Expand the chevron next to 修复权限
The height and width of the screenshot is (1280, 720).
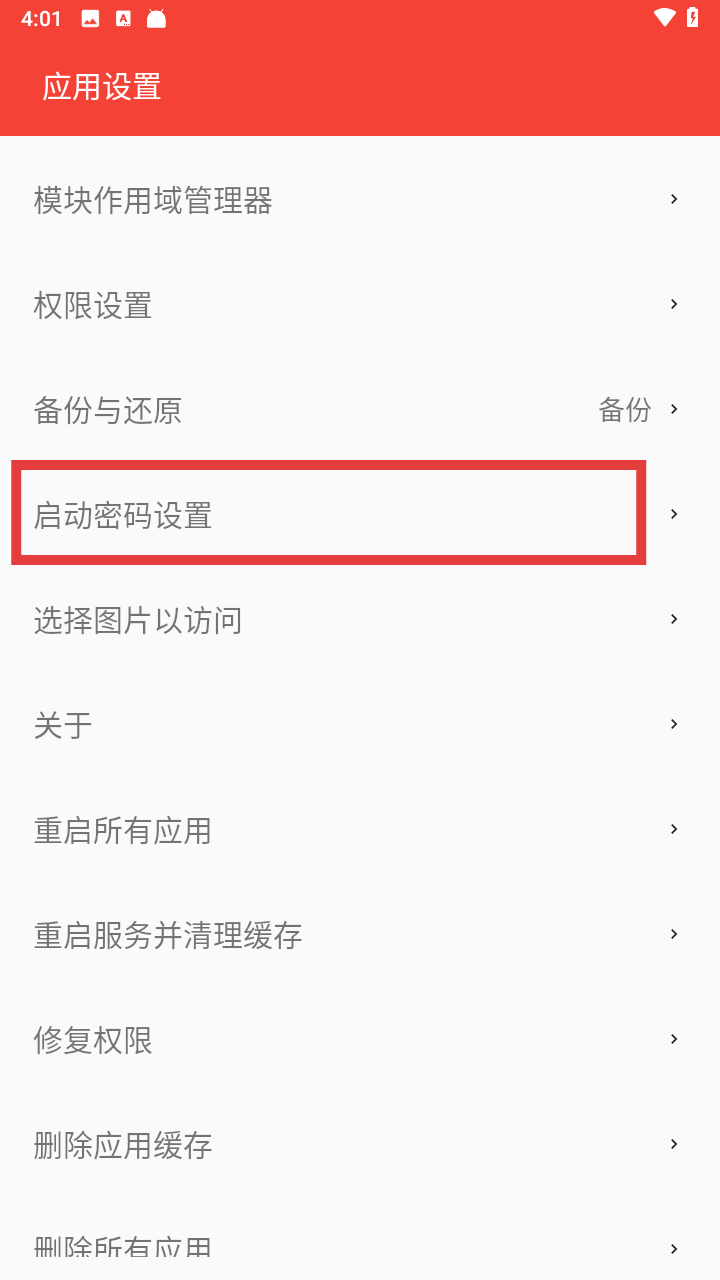(673, 1038)
